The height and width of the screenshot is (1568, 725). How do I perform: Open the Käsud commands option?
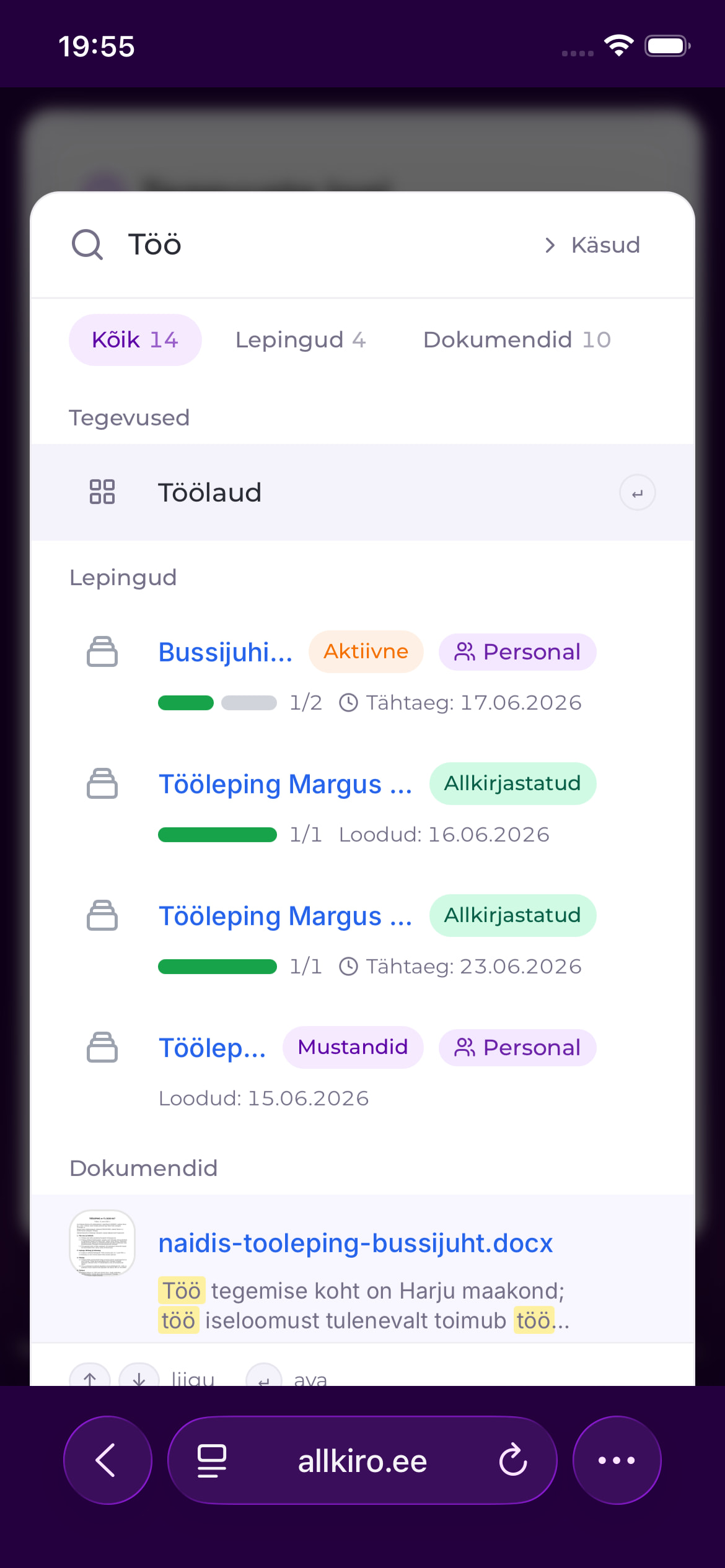592,245
